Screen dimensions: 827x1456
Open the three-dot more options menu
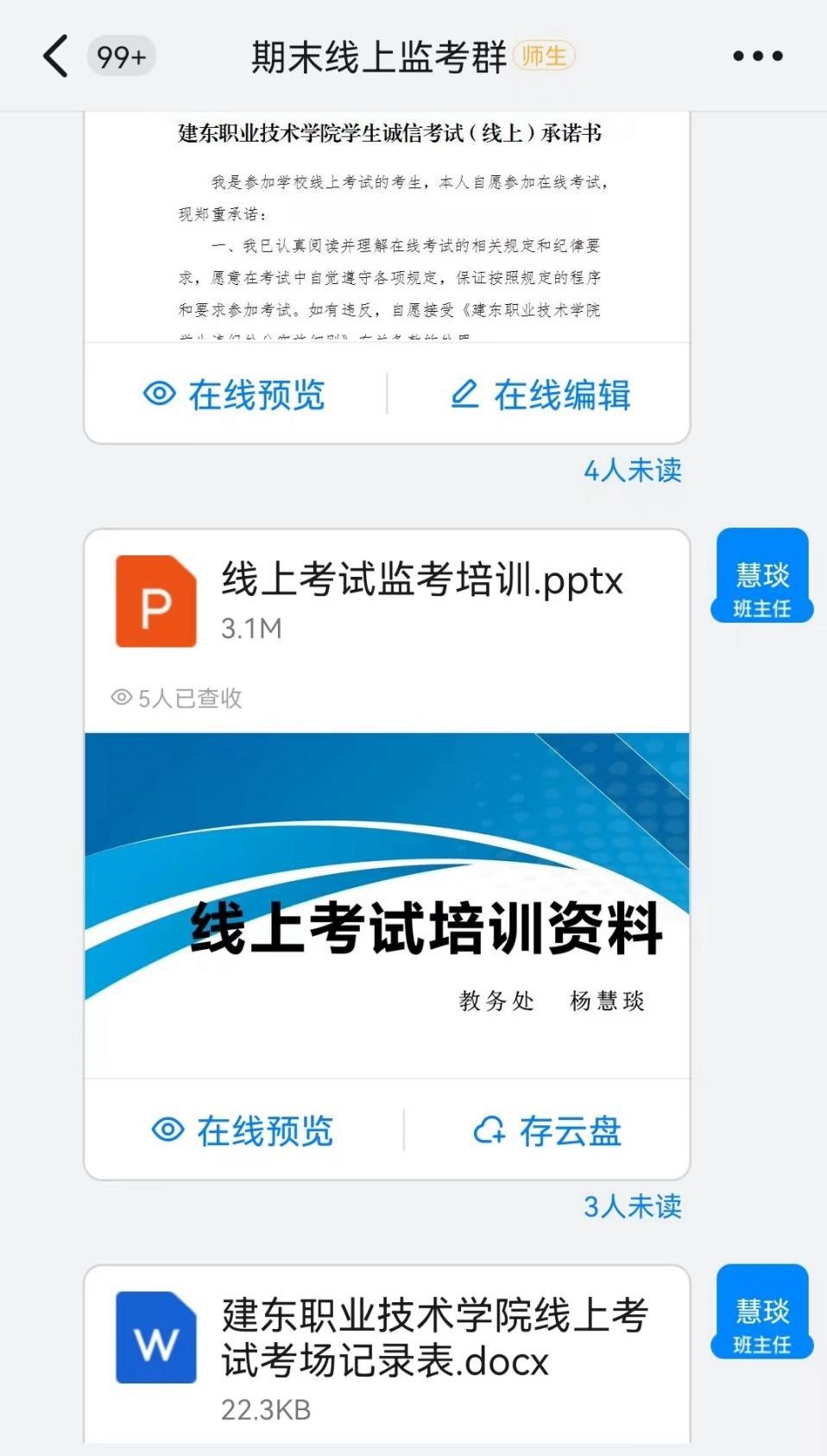[x=757, y=57]
